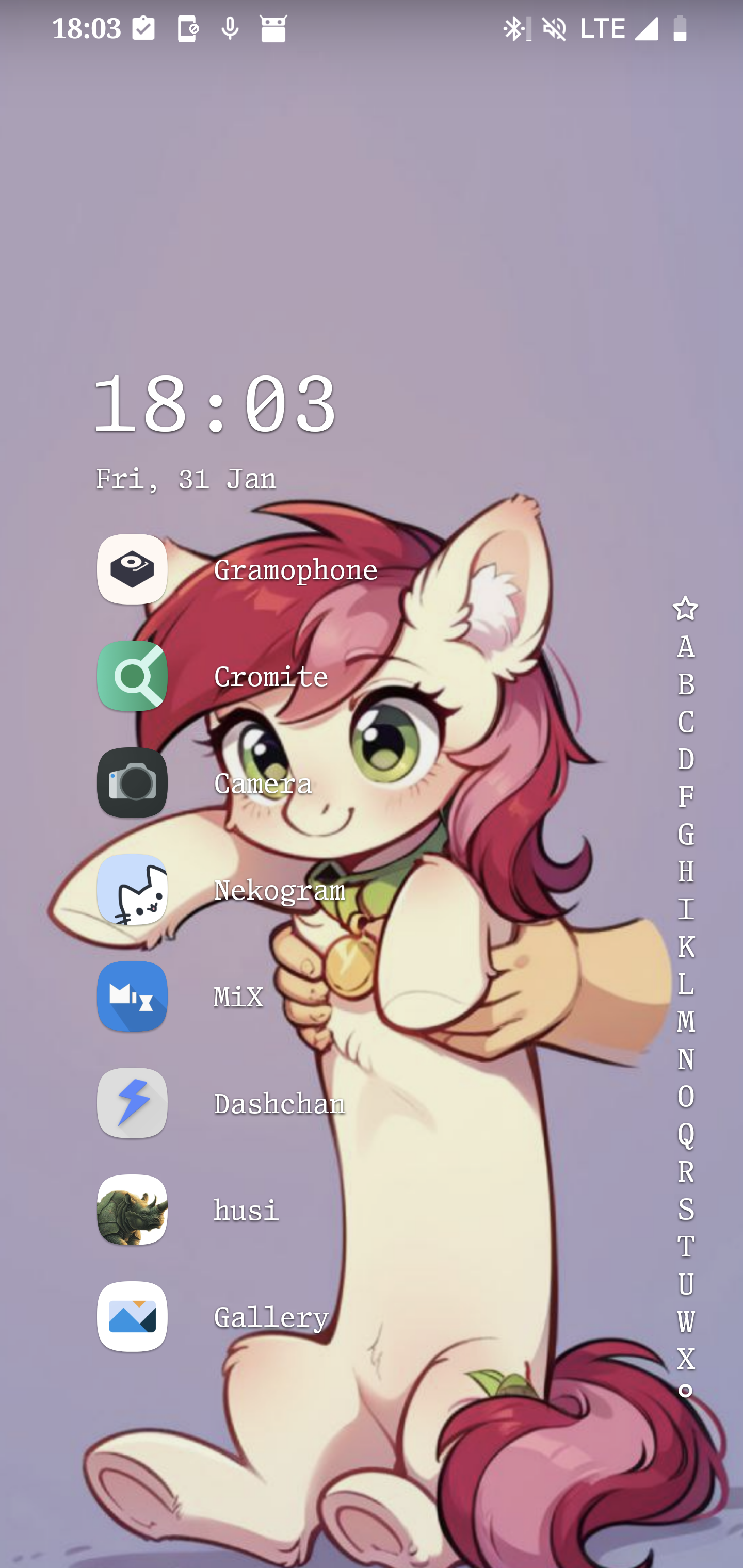Viewport: 743px width, 1568px height.
Task: Launch Nekogram
Action: (222, 890)
